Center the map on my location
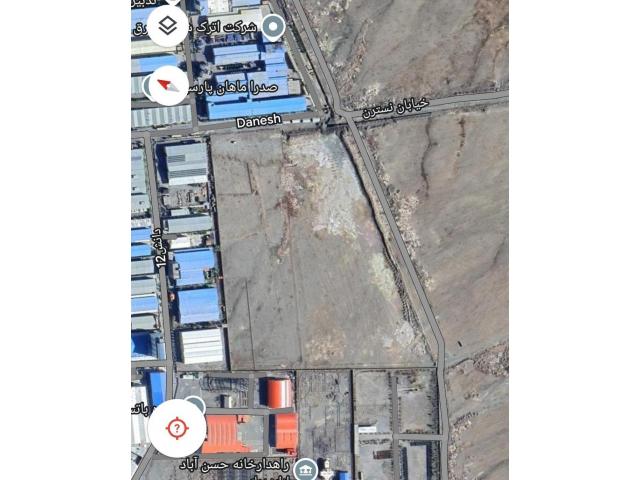Viewport: 640px width, 480px height. 177,428
